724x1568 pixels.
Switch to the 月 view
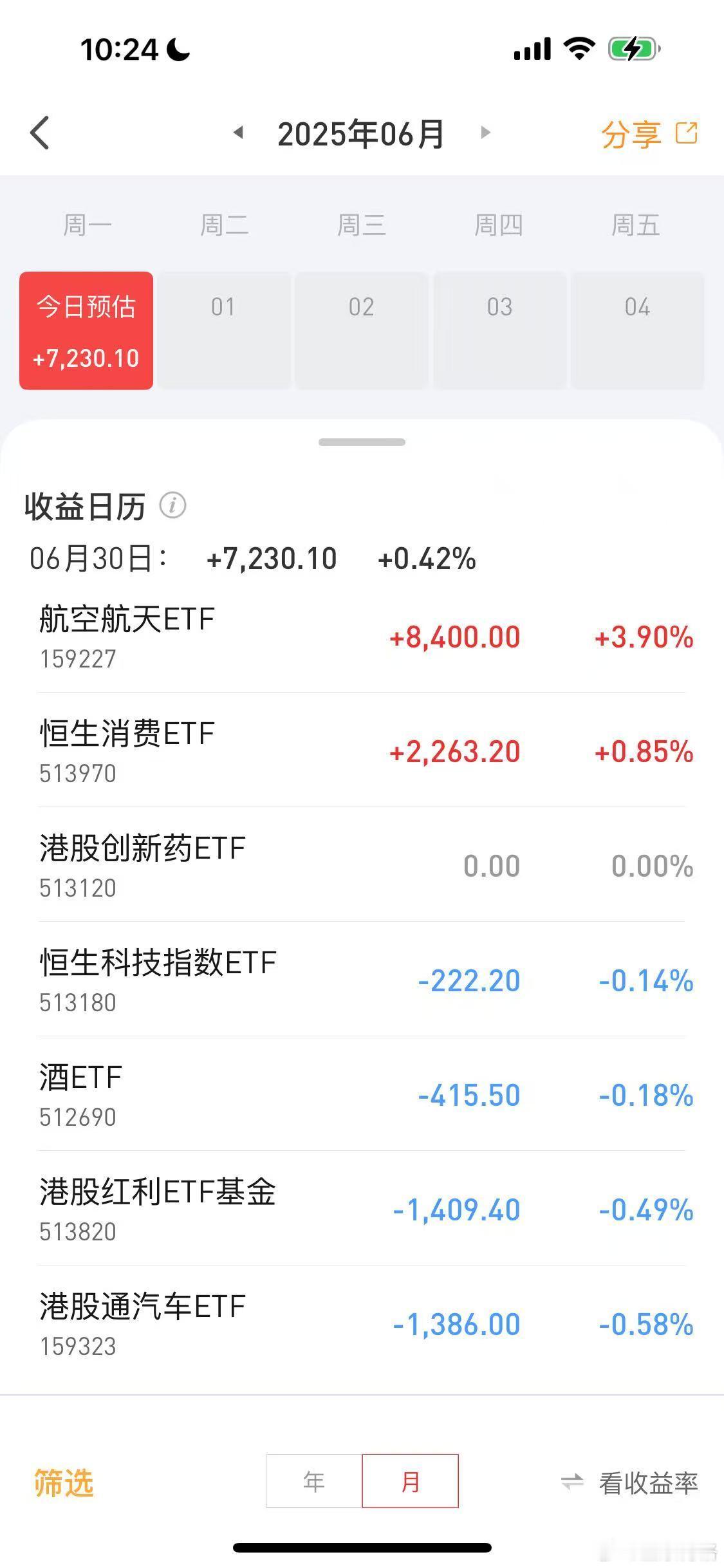411,1480
